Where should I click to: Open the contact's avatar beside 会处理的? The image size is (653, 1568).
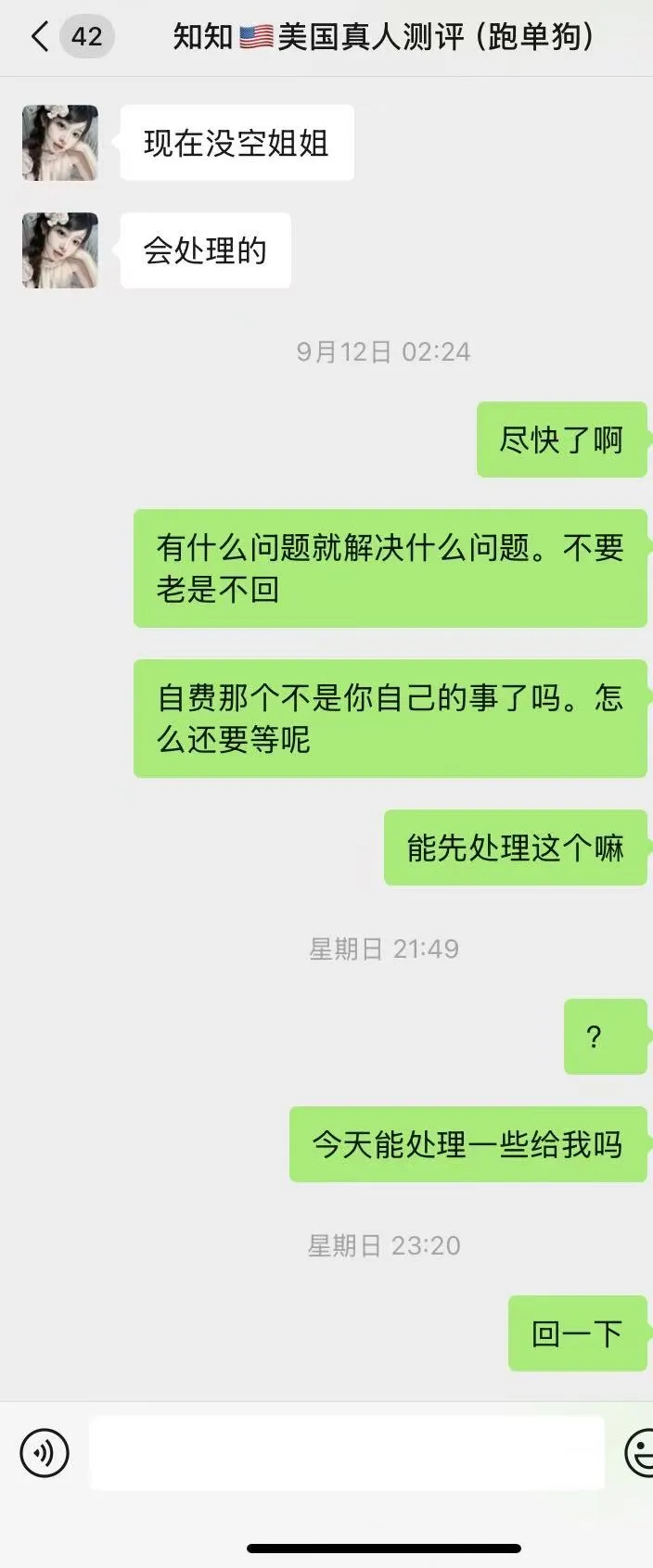(x=60, y=250)
